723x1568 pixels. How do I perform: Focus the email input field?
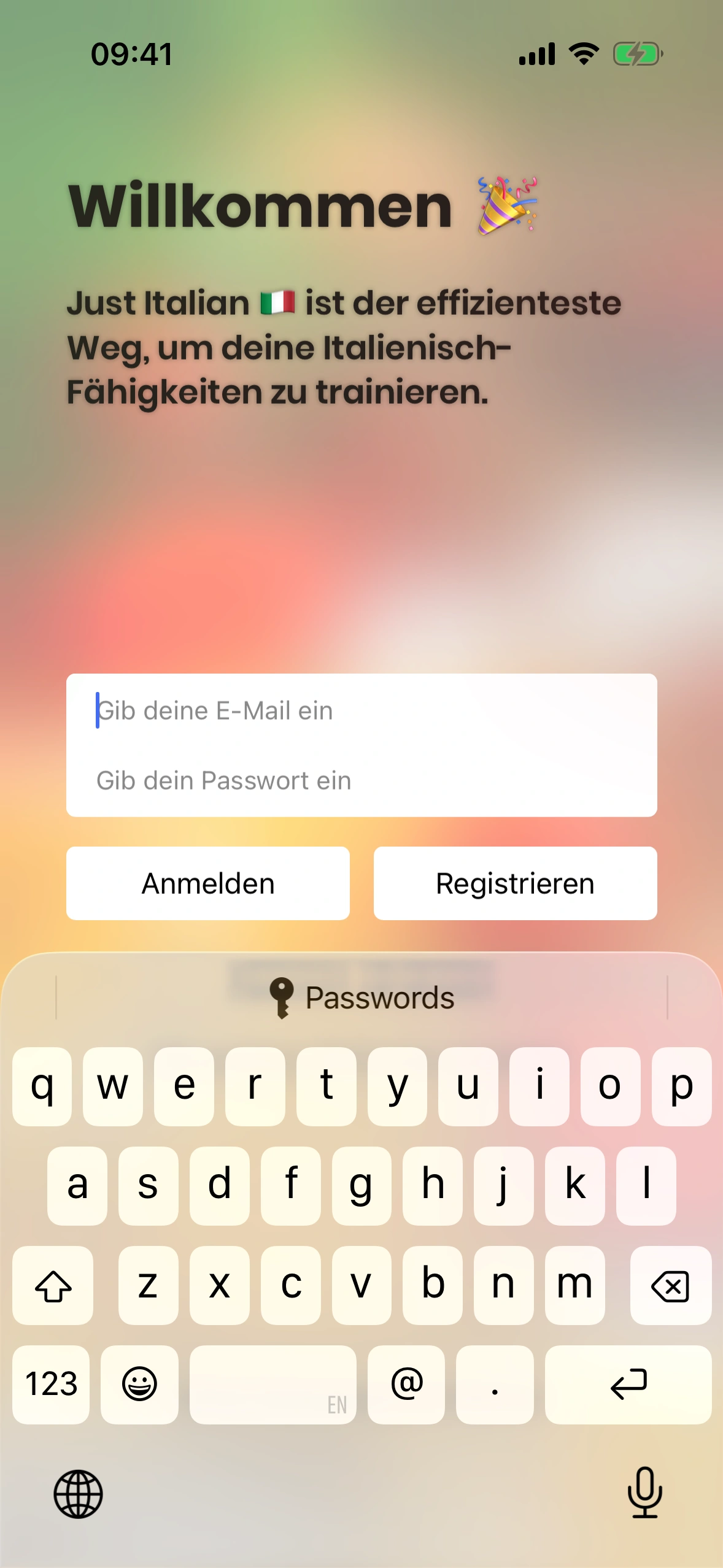(x=361, y=710)
